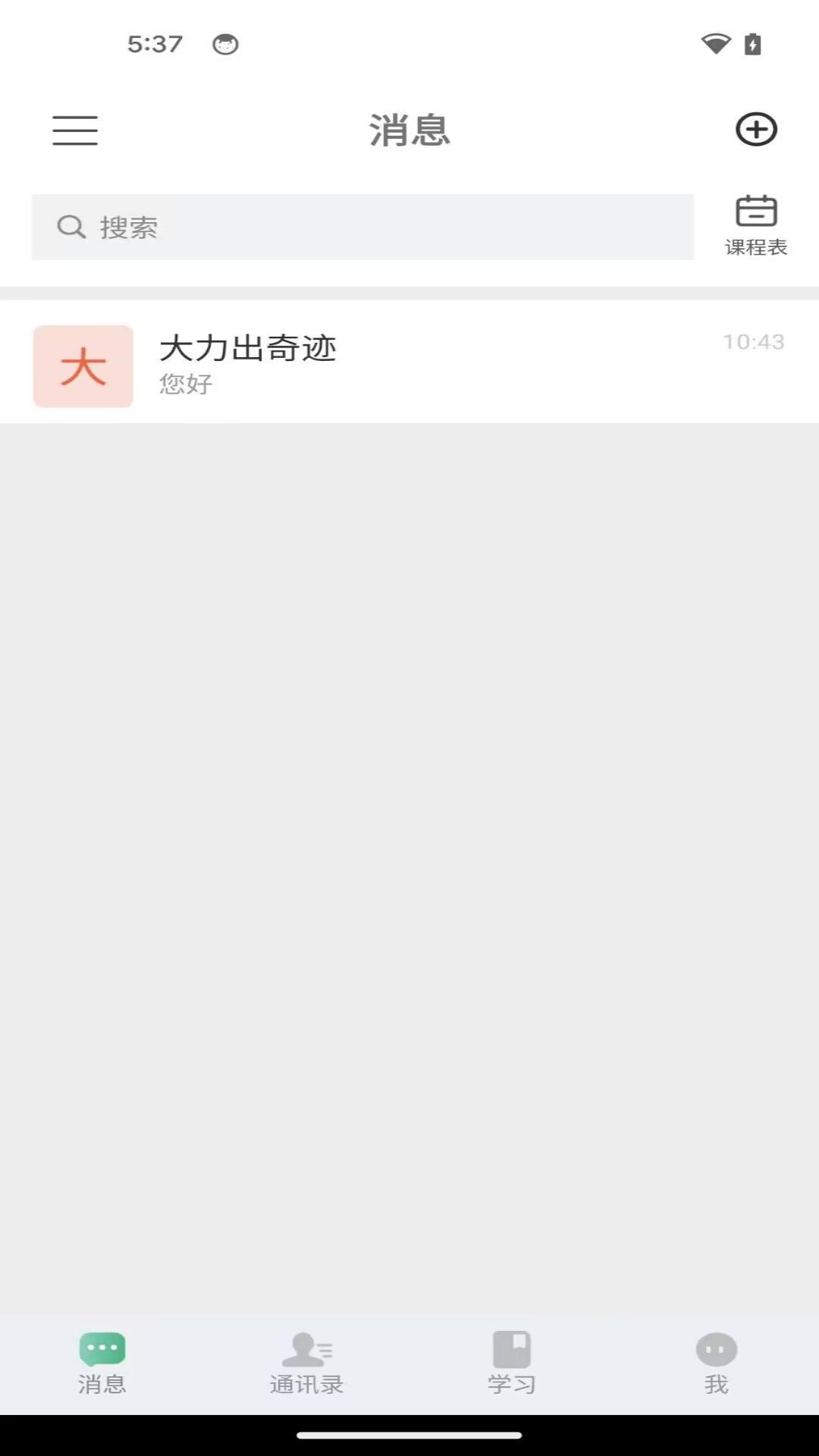This screenshot has height=1456, width=819.
Task: Open the 课程表 calendar icon
Action: pyautogui.click(x=756, y=212)
